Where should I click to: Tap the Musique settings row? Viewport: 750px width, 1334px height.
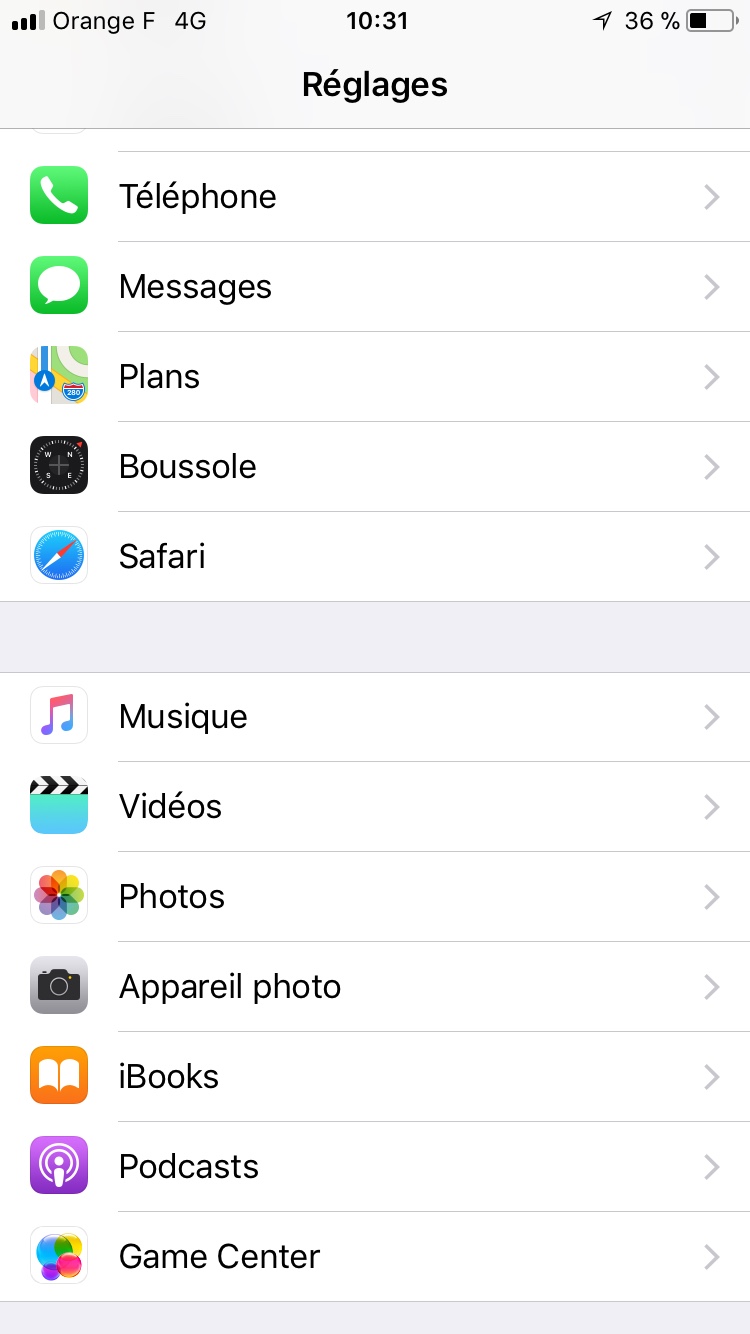click(x=375, y=716)
